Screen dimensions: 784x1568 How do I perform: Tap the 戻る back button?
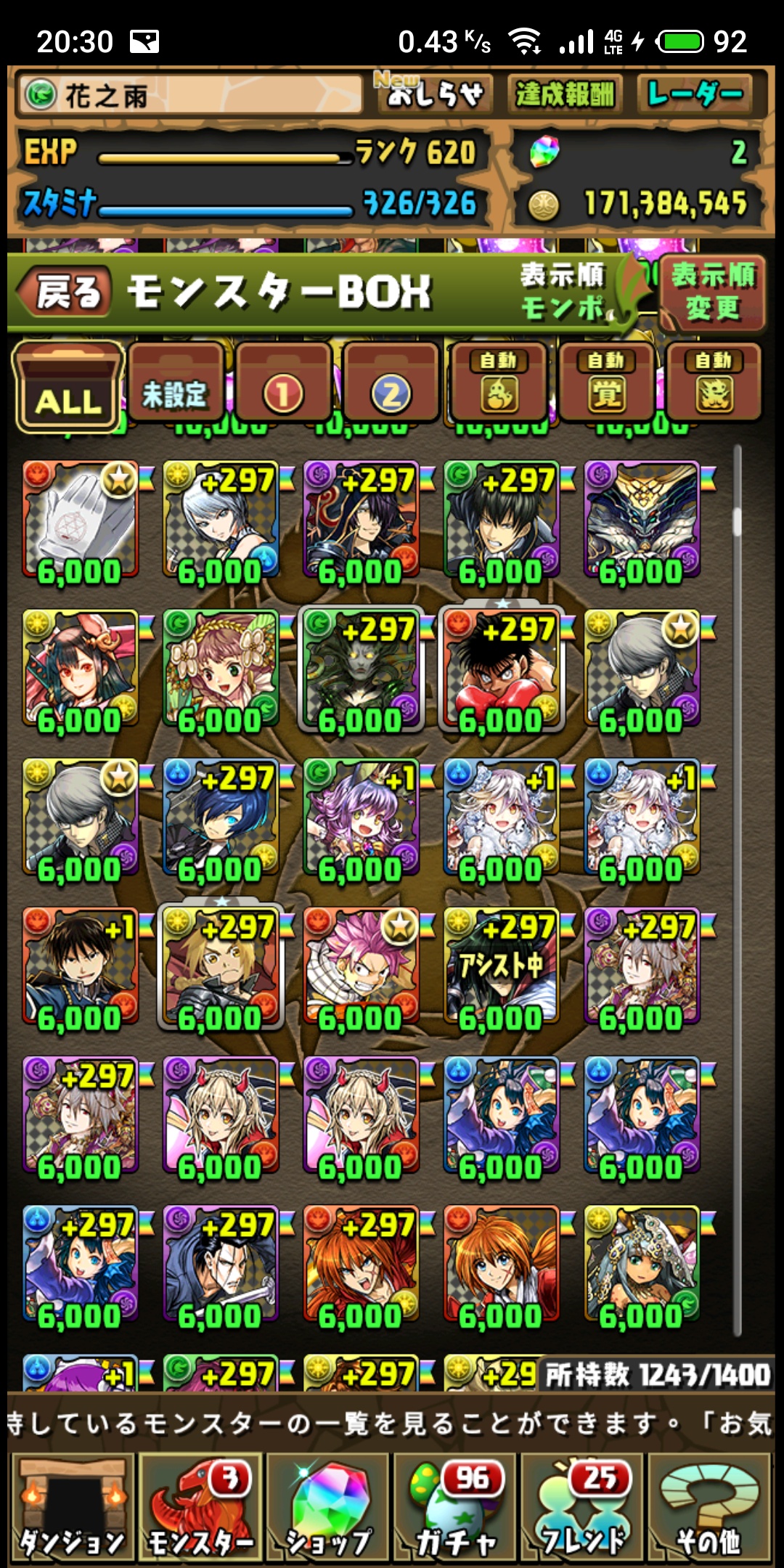[x=64, y=293]
